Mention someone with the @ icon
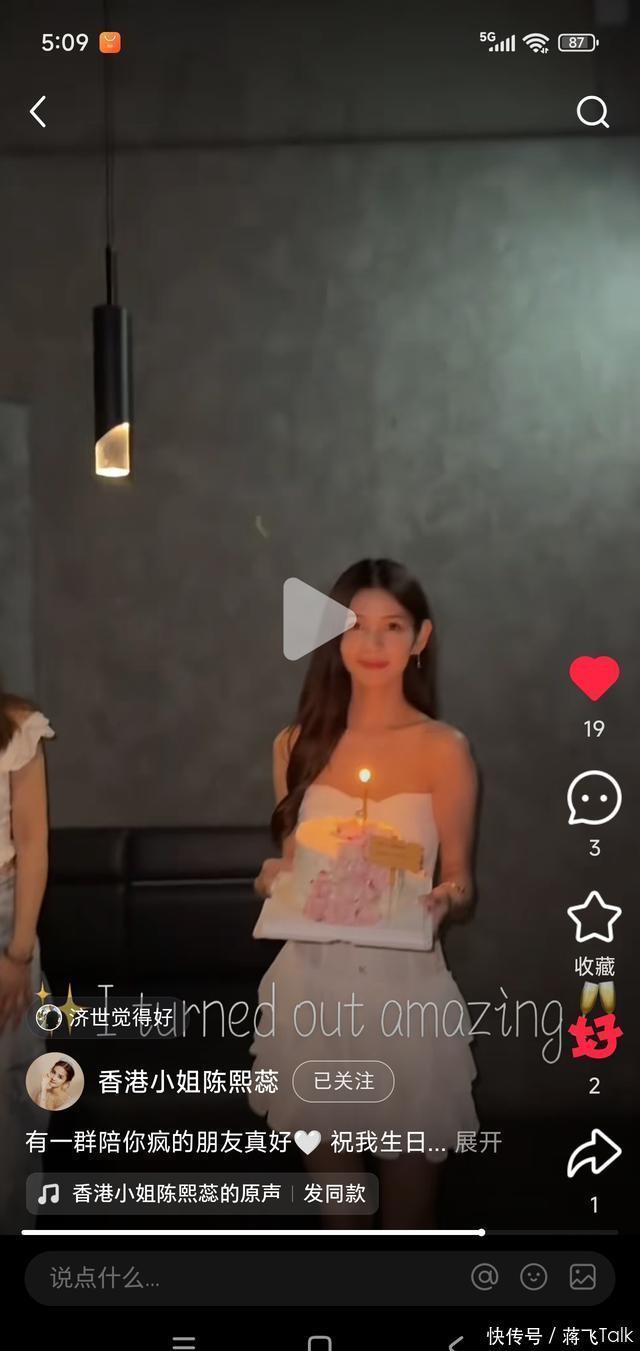Viewport: 640px width, 1351px height. 484,1277
